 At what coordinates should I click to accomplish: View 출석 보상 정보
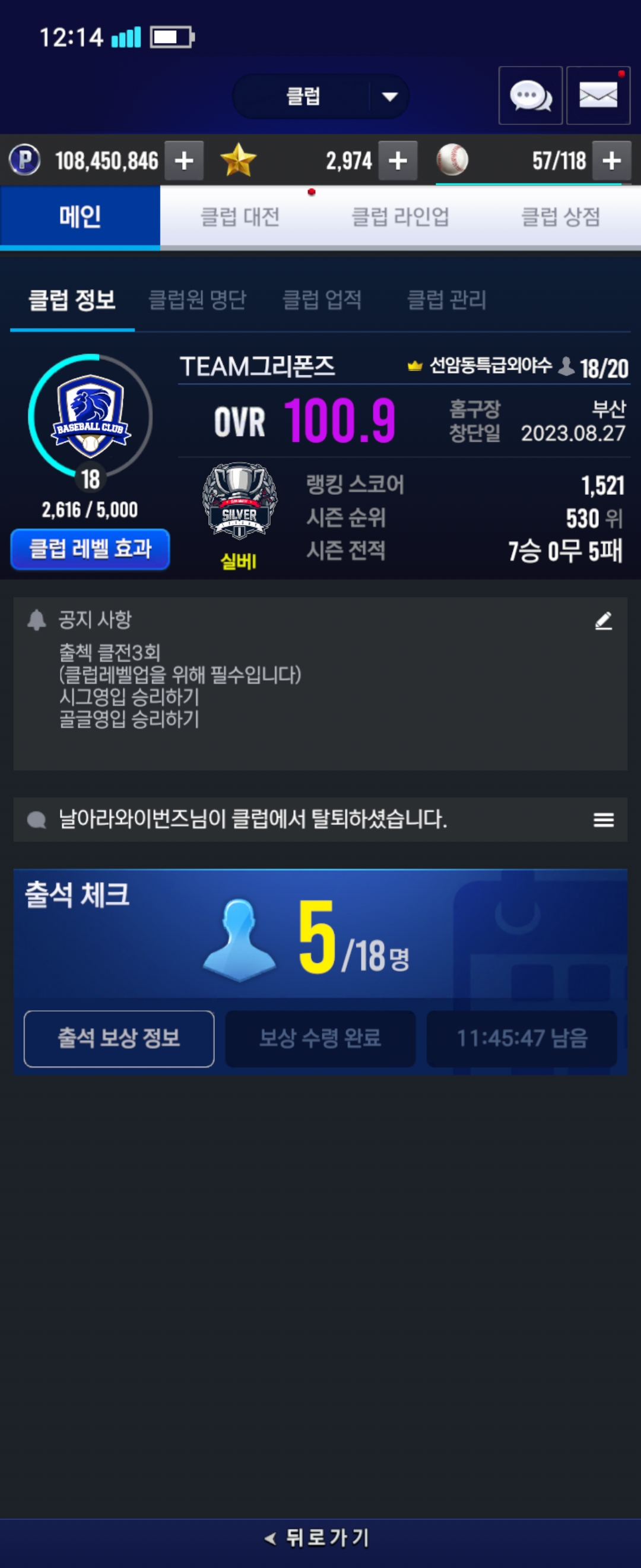pyautogui.click(x=119, y=1038)
